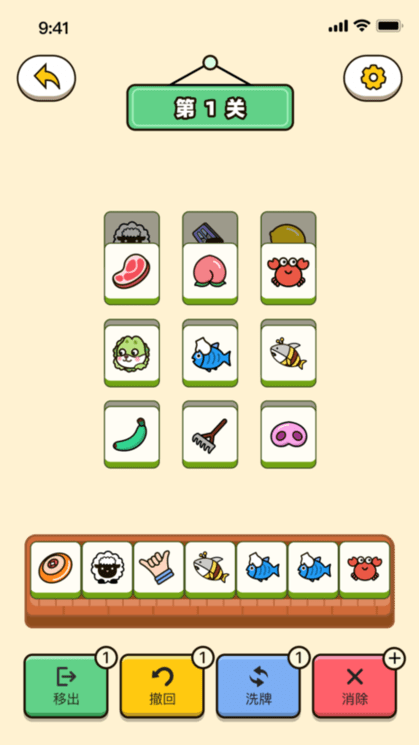The width and height of the screenshot is (419, 745).
Task: Undo the last move with 撤回
Action: pos(162,686)
